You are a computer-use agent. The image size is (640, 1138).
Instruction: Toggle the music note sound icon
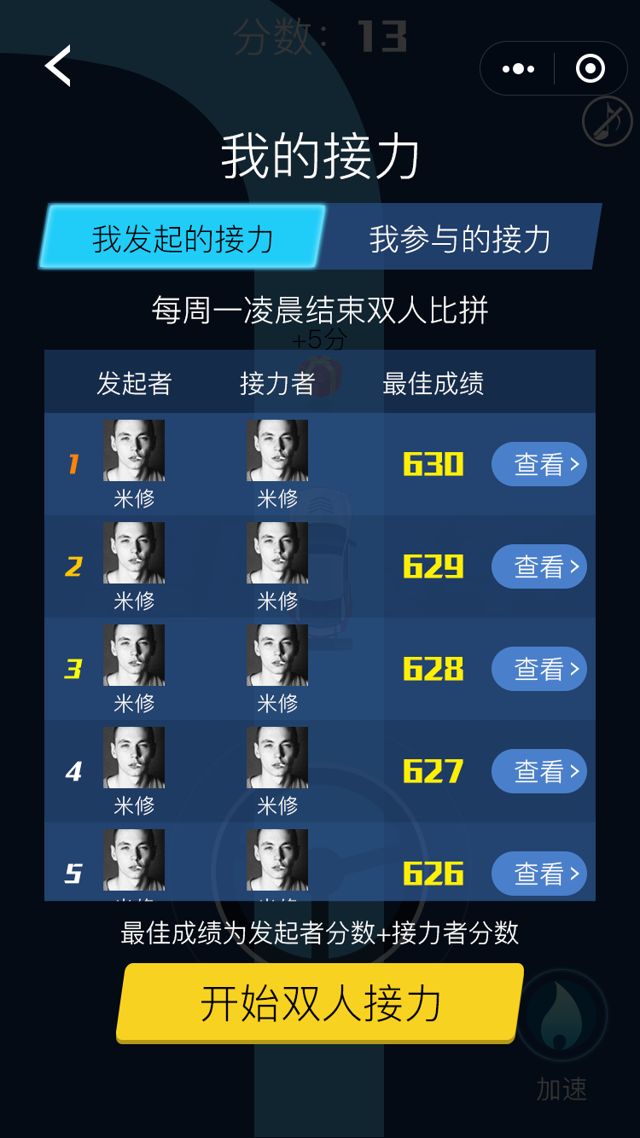(x=606, y=121)
